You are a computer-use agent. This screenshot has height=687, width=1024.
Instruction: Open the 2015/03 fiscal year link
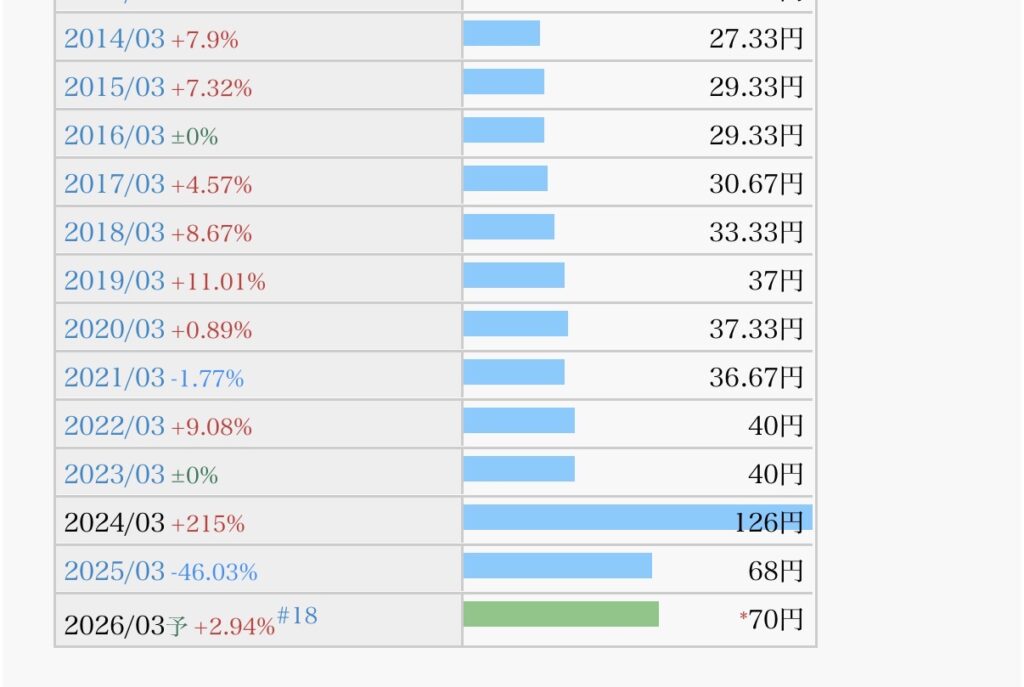(x=114, y=87)
